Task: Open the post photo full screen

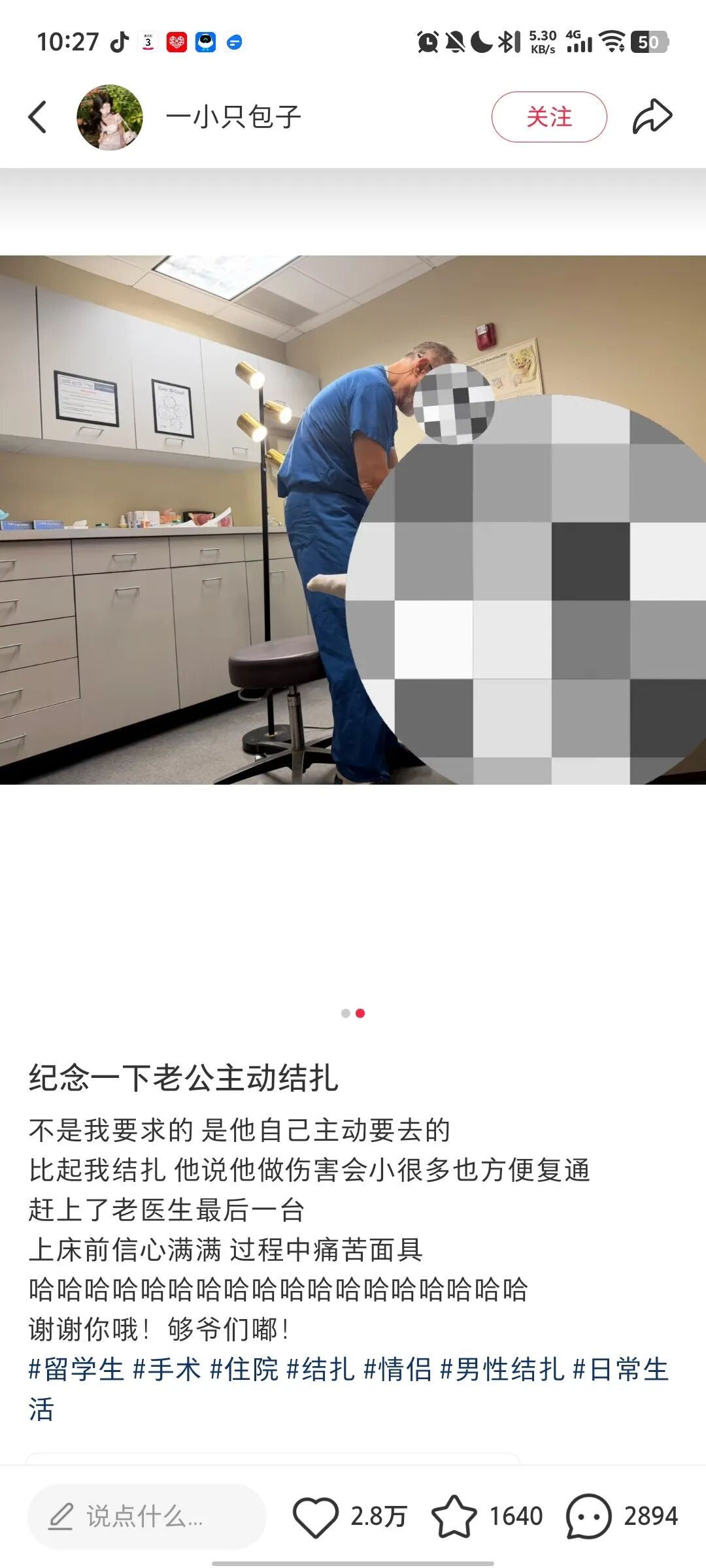Action: tap(353, 519)
